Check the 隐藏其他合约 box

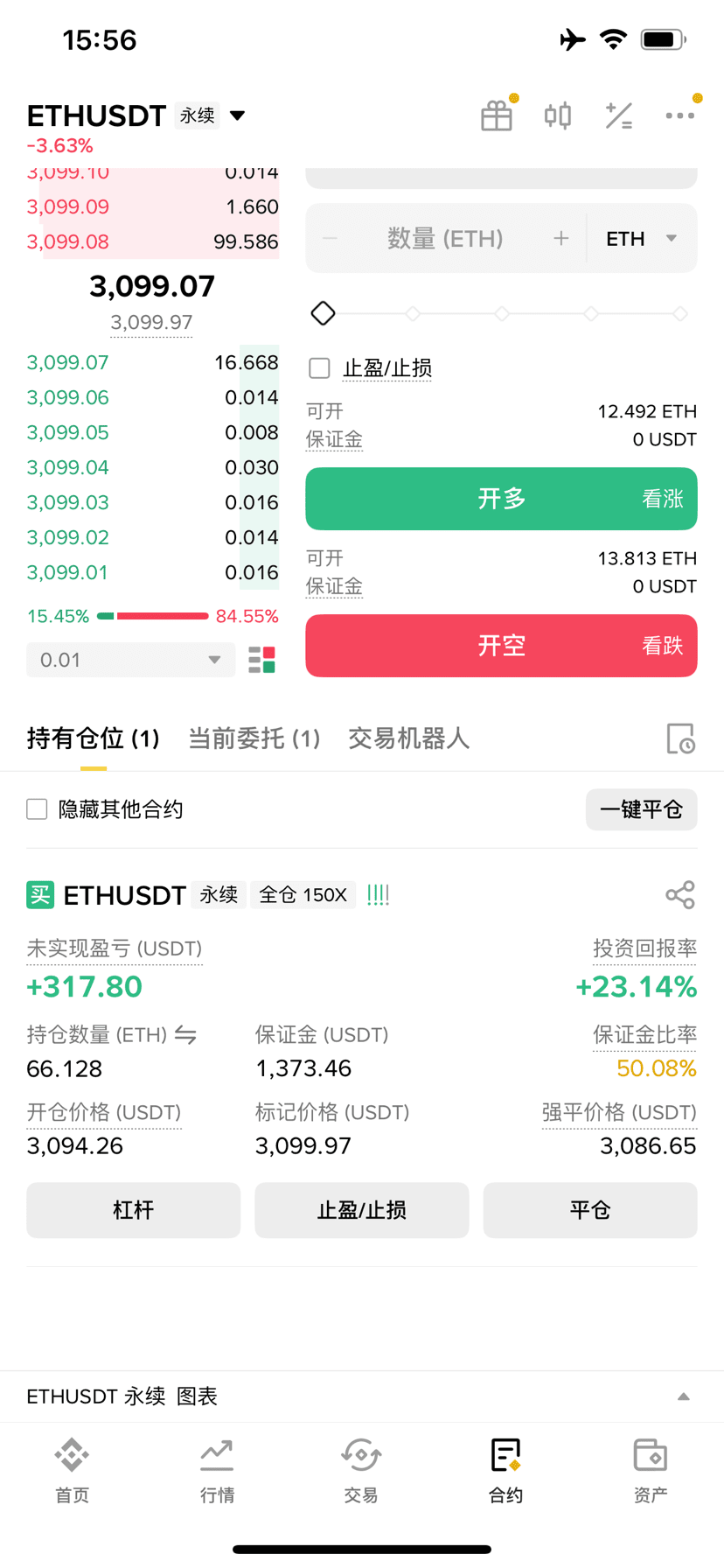(x=37, y=809)
